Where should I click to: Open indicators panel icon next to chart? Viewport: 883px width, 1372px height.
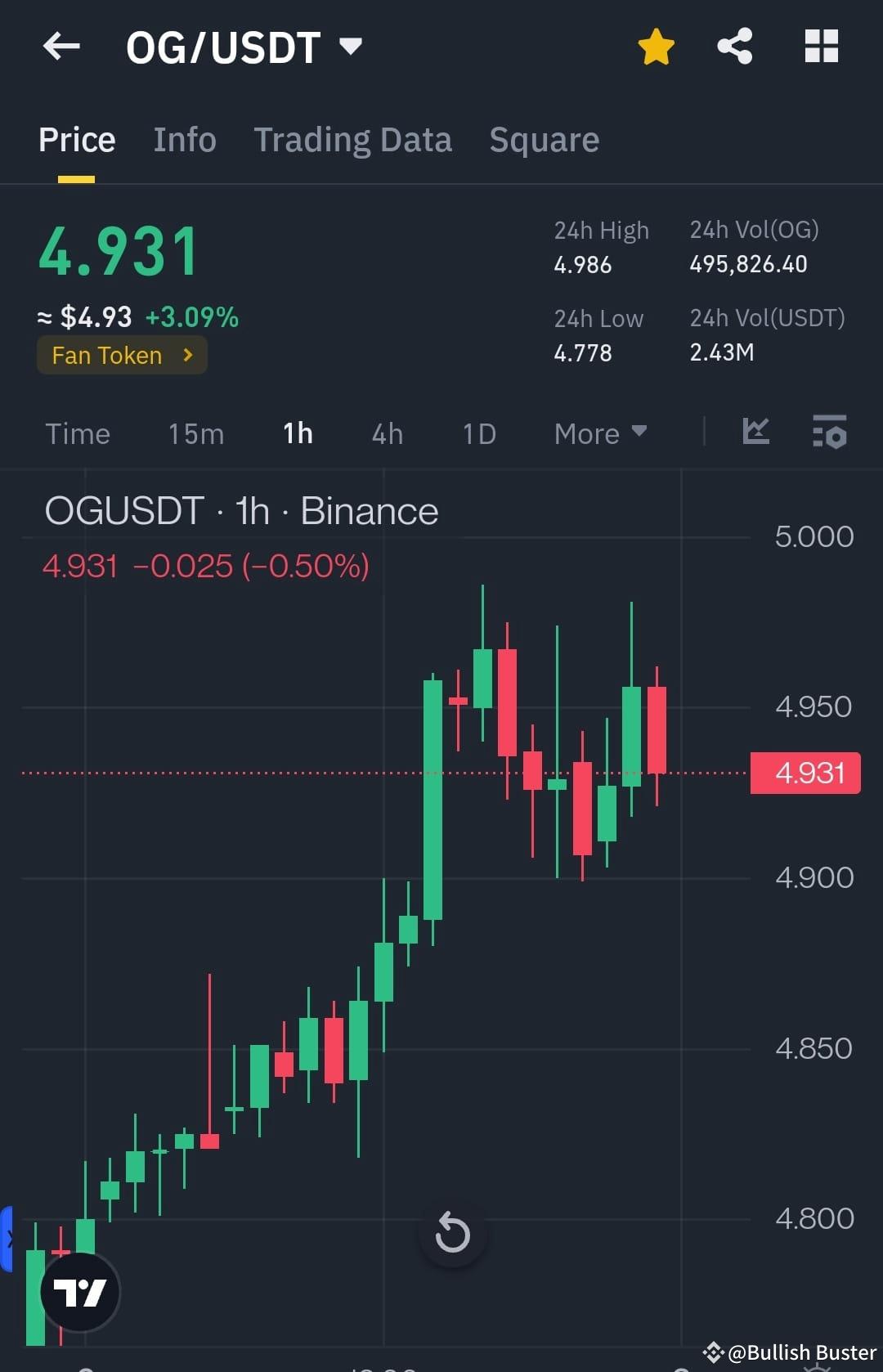(x=829, y=433)
